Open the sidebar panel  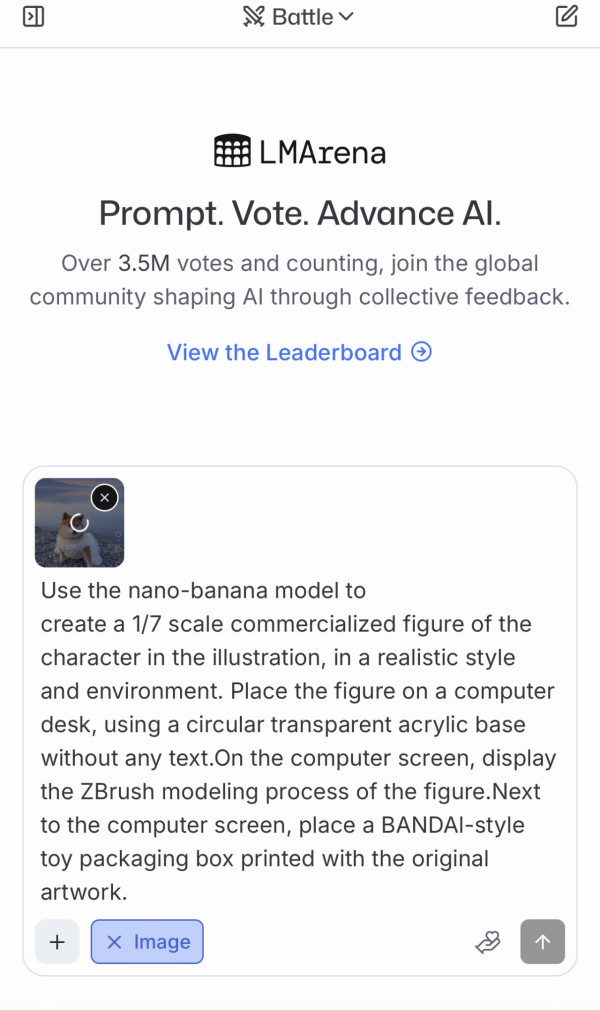click(x=33, y=17)
